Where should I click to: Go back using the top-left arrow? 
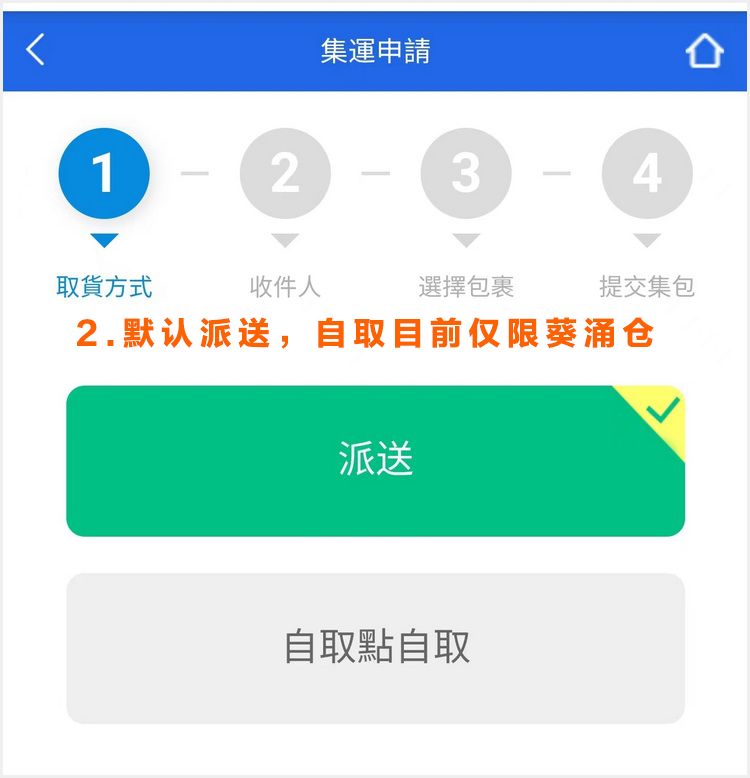click(36, 49)
